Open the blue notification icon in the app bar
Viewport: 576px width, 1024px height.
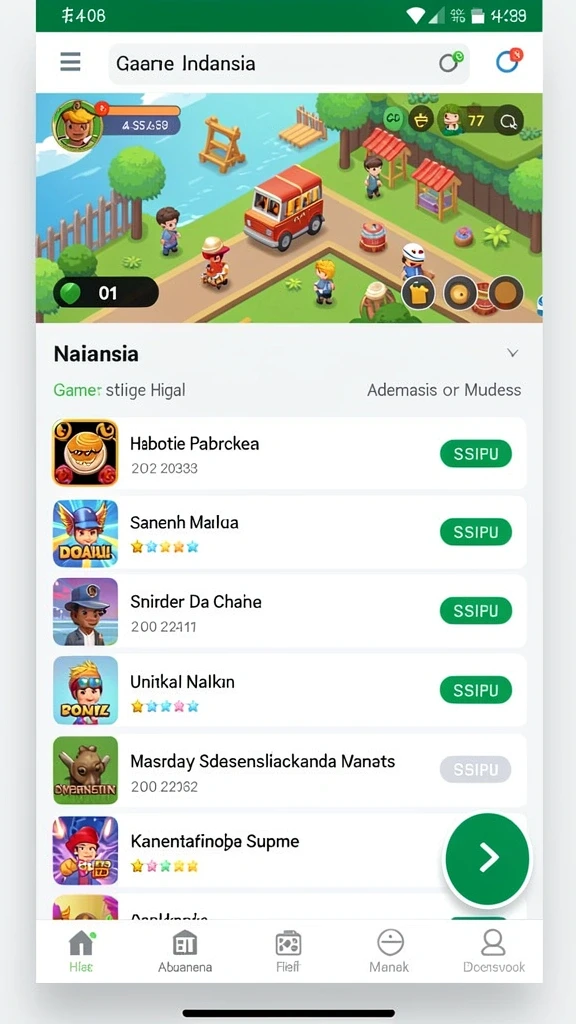click(x=509, y=61)
